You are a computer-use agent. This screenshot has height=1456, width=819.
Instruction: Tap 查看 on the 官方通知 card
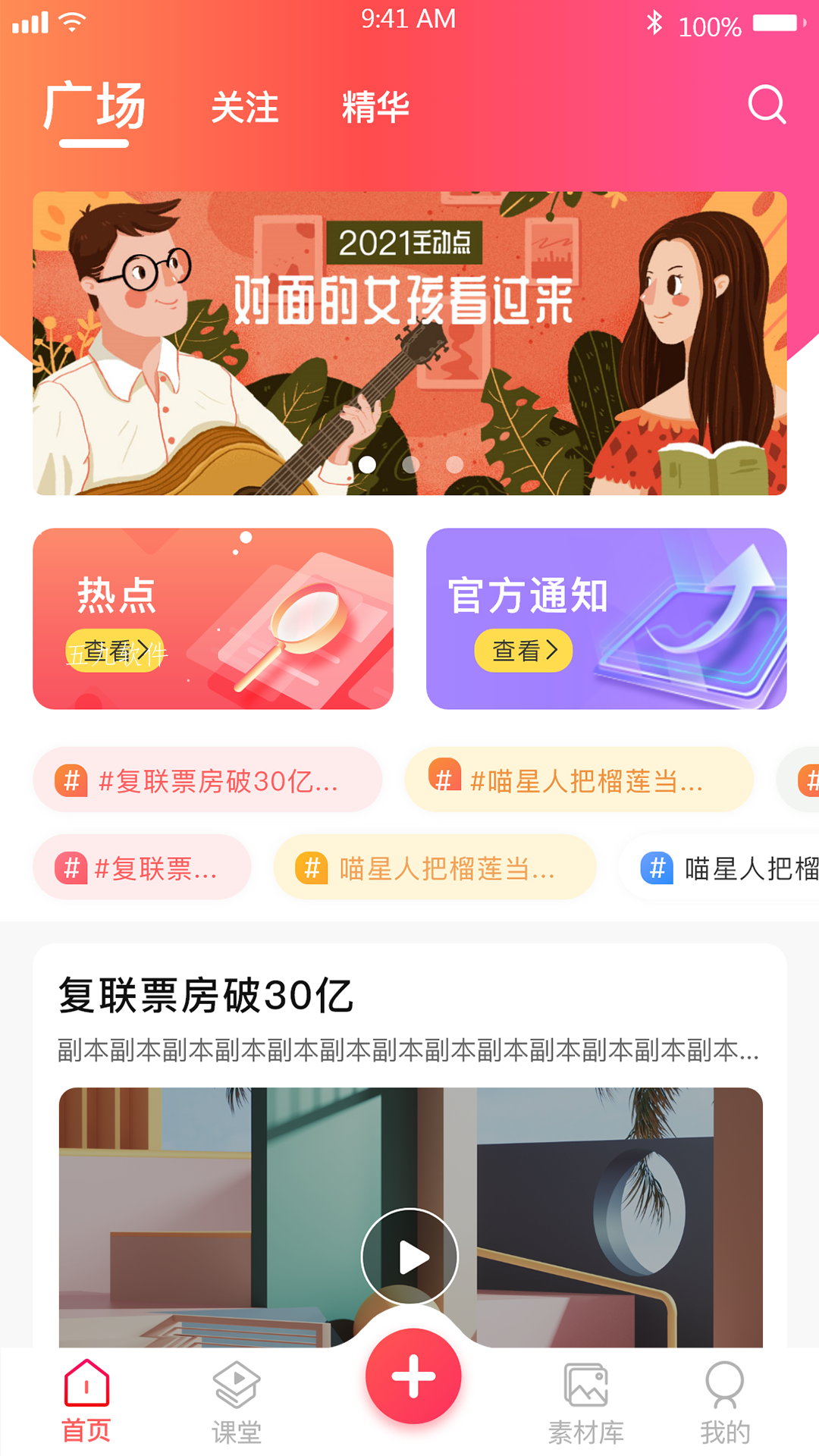[523, 651]
